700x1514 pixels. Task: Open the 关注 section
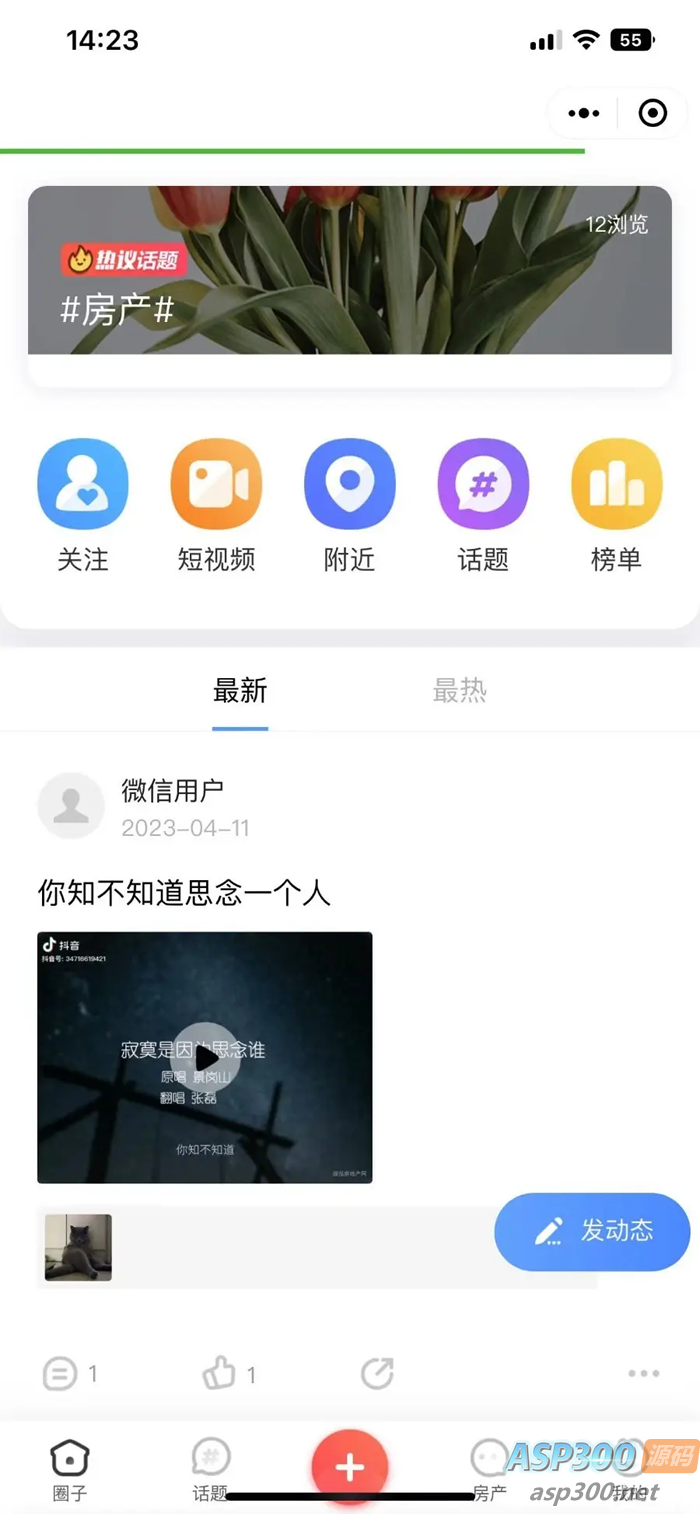tap(83, 485)
